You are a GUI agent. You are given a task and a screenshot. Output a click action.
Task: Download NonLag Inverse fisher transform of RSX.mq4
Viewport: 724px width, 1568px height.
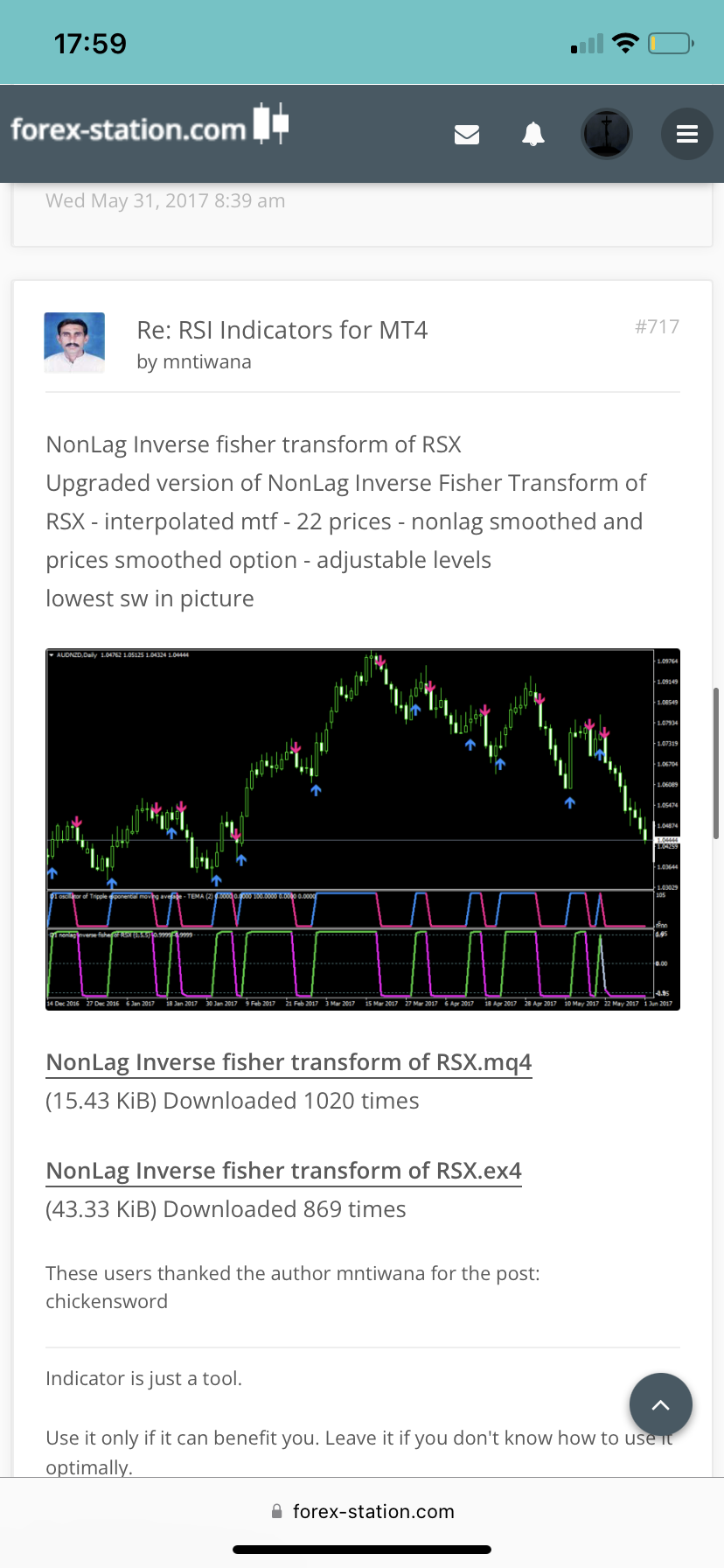(x=289, y=1062)
